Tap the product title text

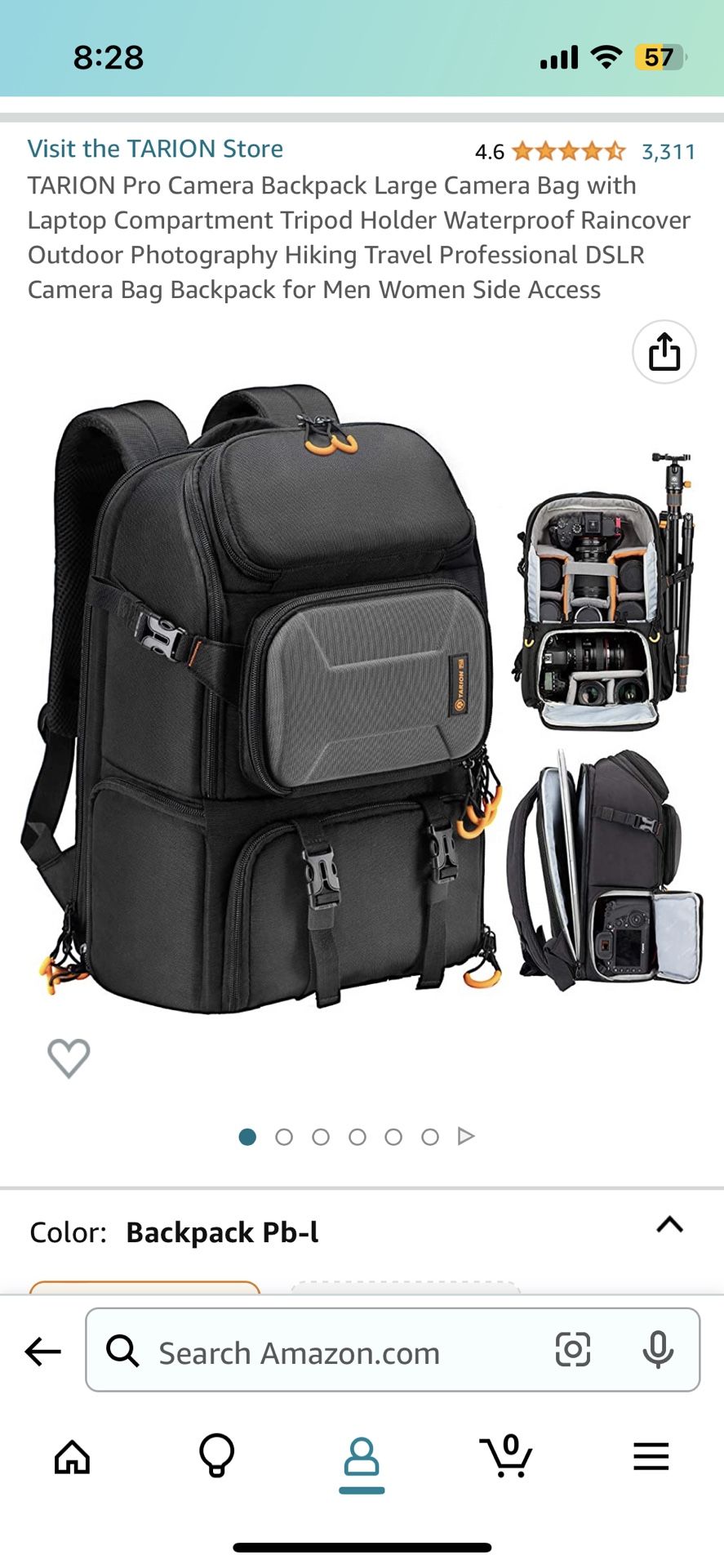pyautogui.click(x=359, y=237)
